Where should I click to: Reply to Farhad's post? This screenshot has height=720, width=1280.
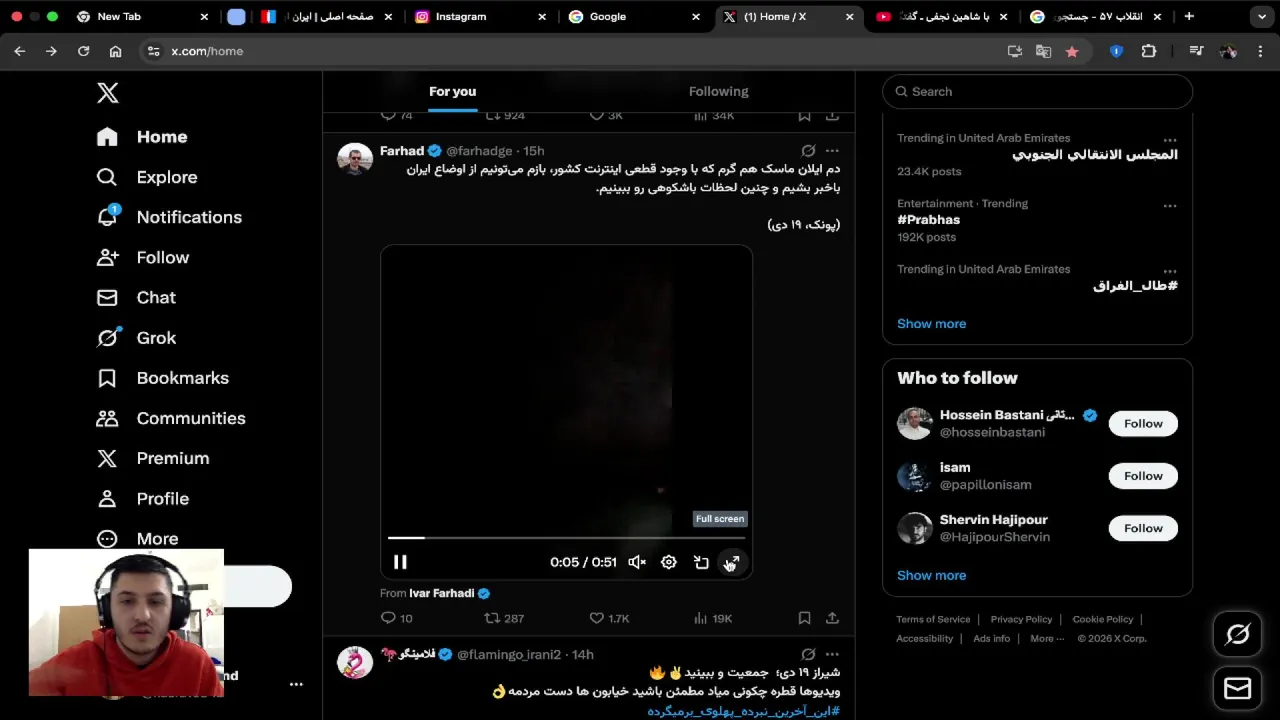(389, 618)
